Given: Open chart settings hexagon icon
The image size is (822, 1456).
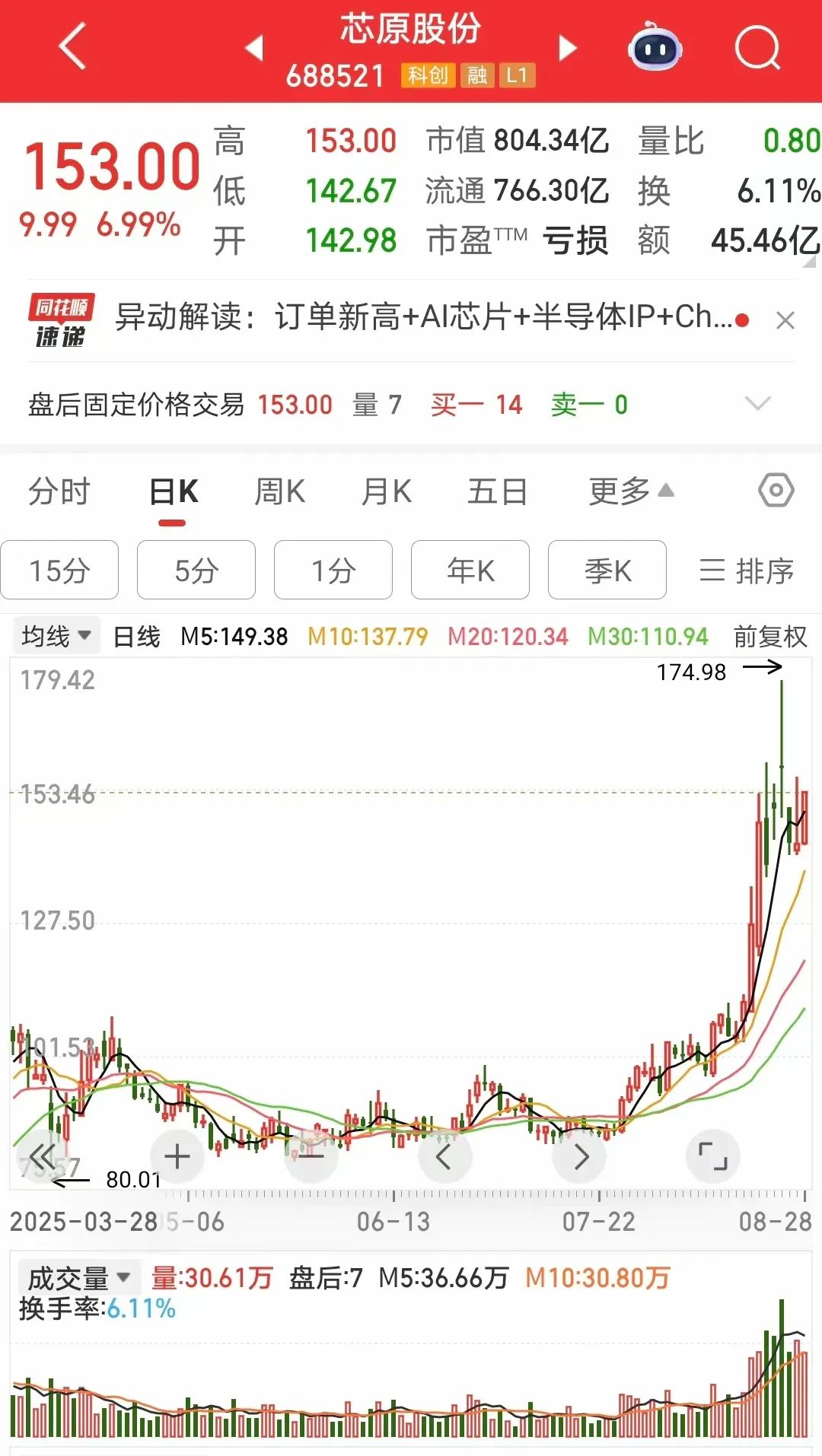Looking at the screenshot, I should (776, 491).
